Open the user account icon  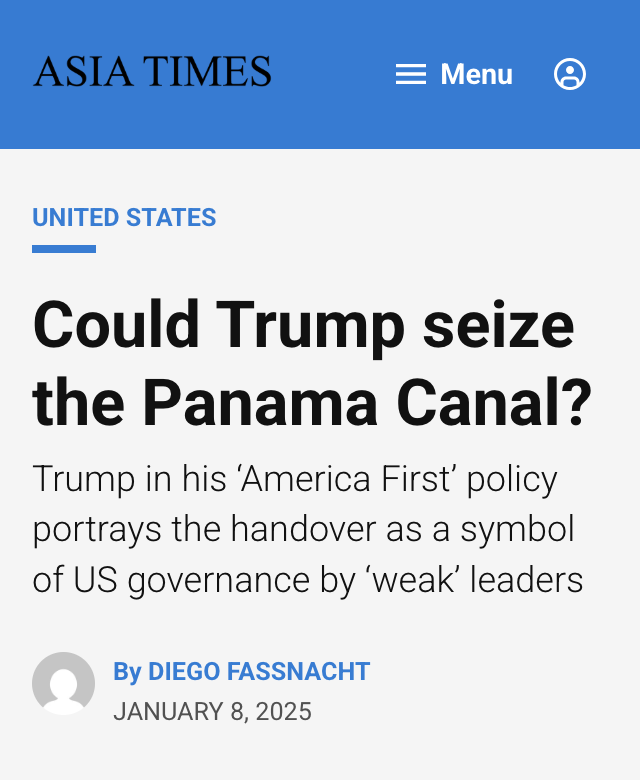570,74
